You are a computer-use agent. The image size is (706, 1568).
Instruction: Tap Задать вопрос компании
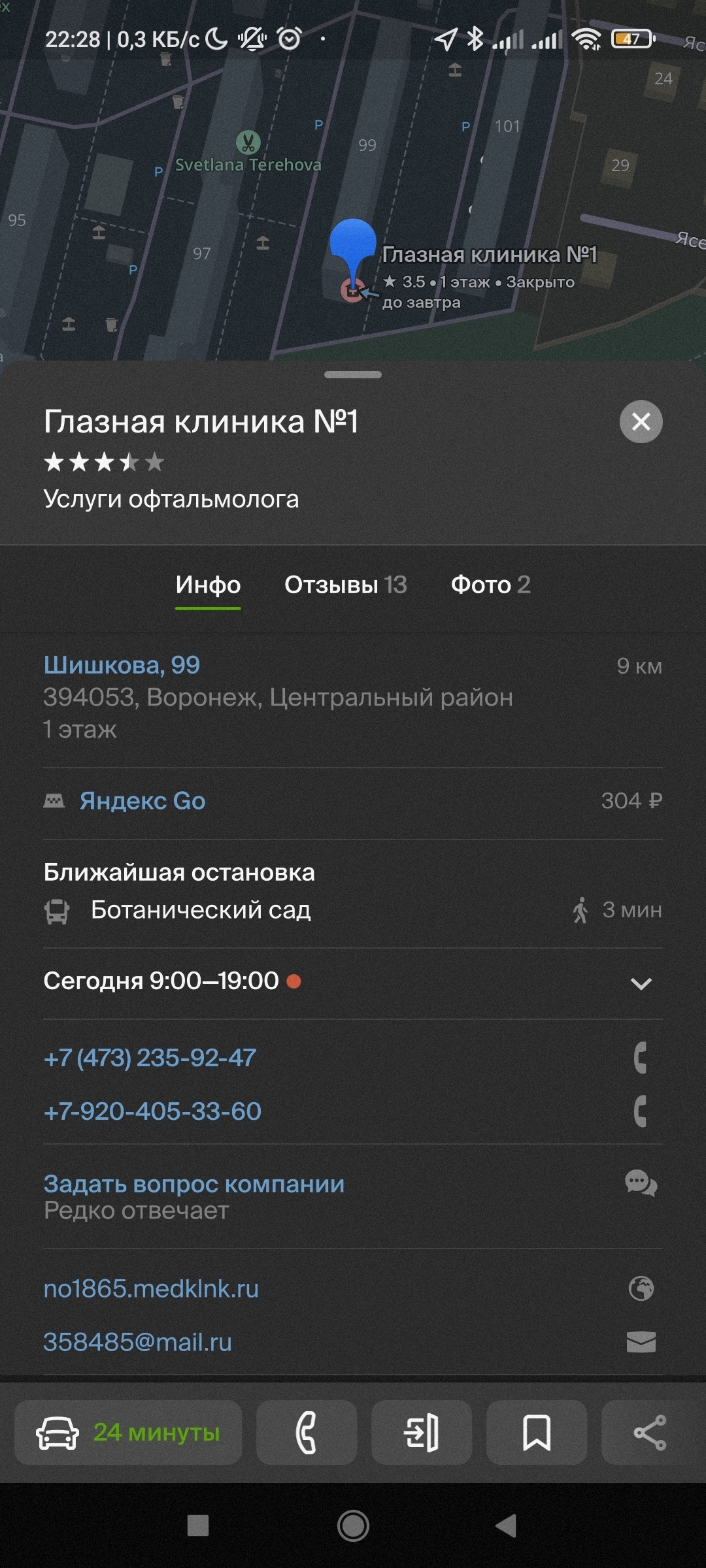(194, 1184)
